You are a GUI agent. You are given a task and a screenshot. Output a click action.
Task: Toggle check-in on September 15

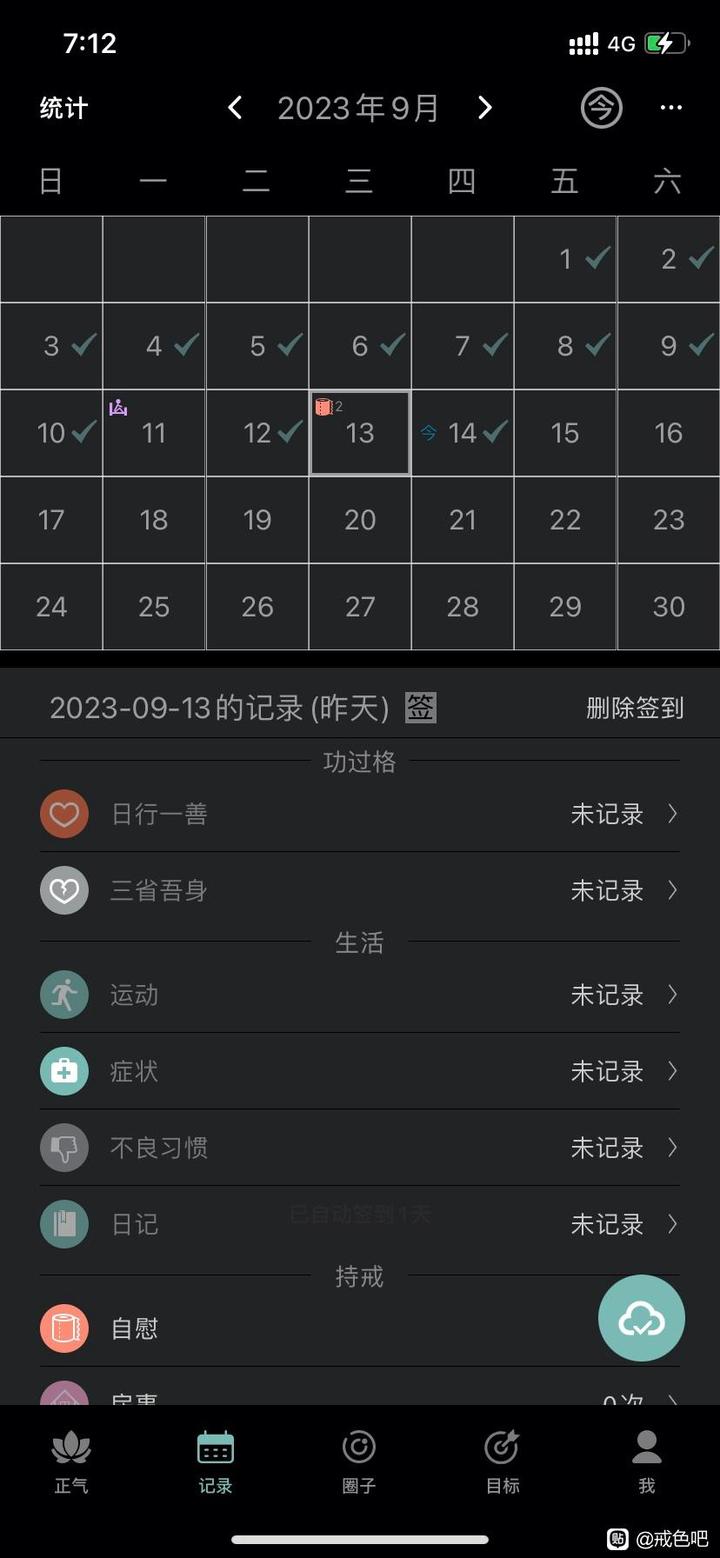tap(565, 432)
